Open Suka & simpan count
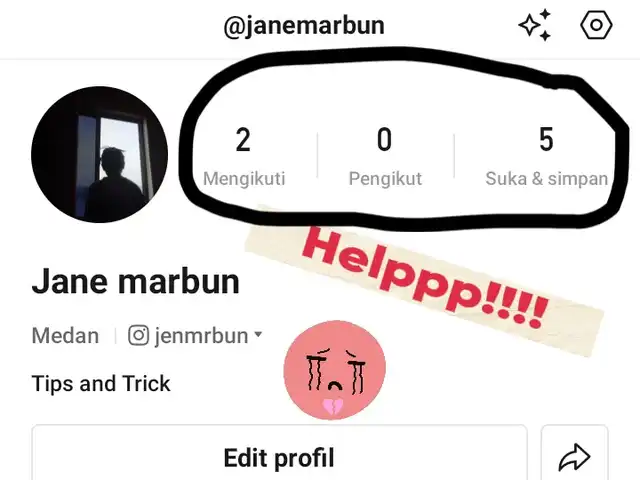640x480 pixels. [546, 157]
